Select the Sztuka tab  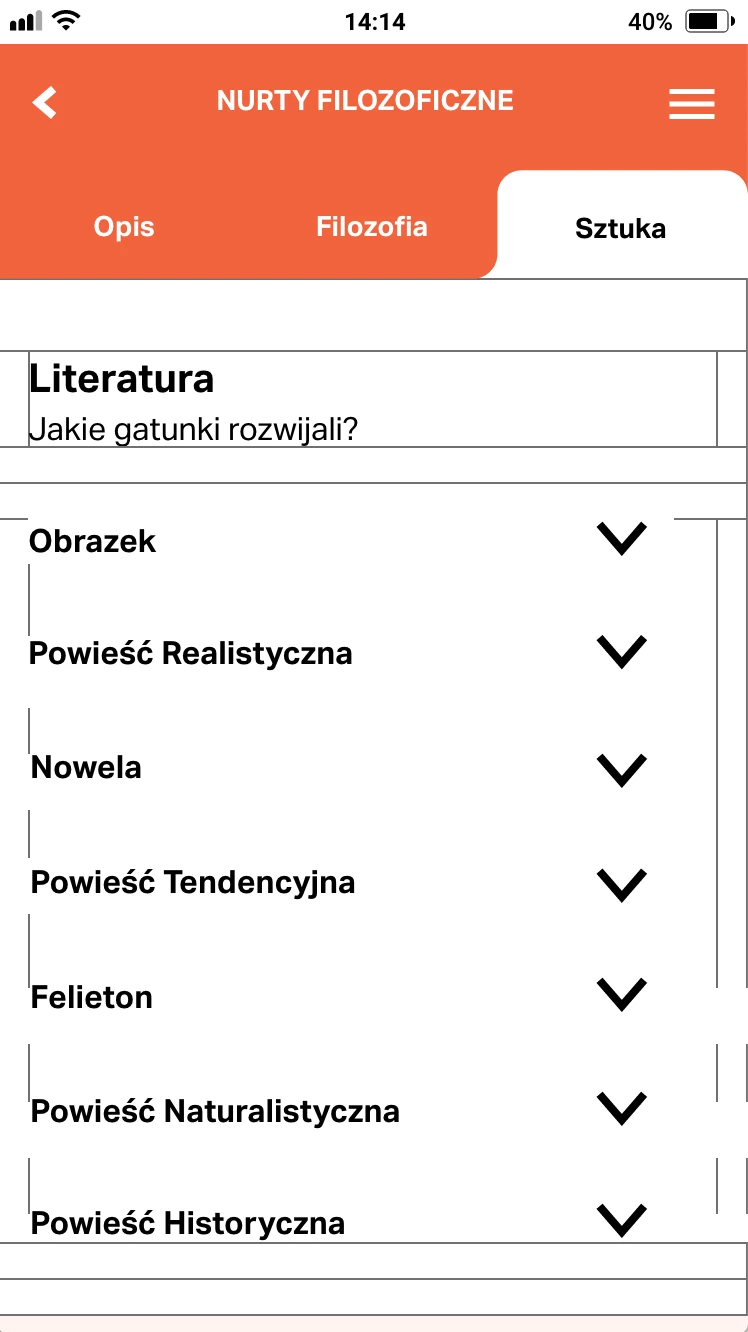click(620, 228)
